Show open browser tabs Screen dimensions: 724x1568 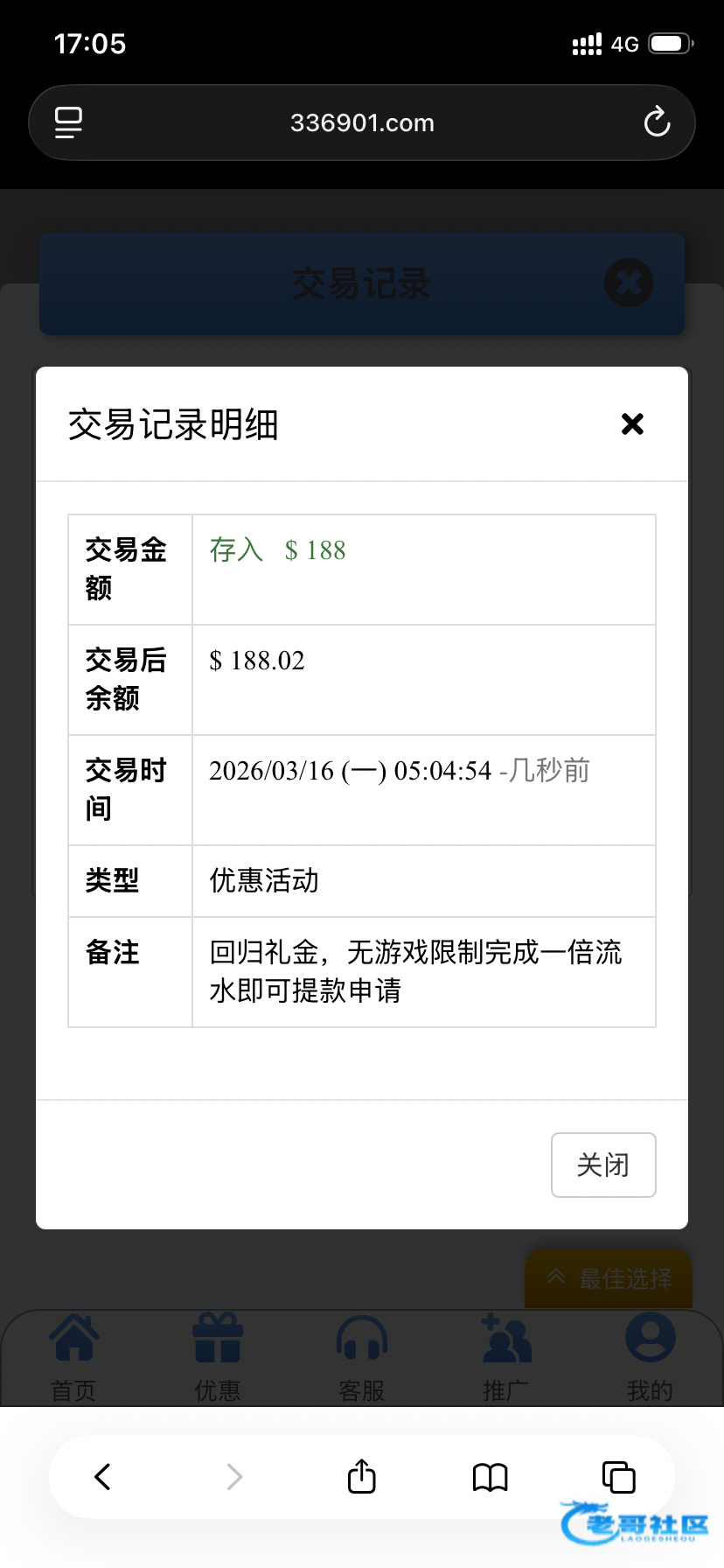coord(619,1477)
